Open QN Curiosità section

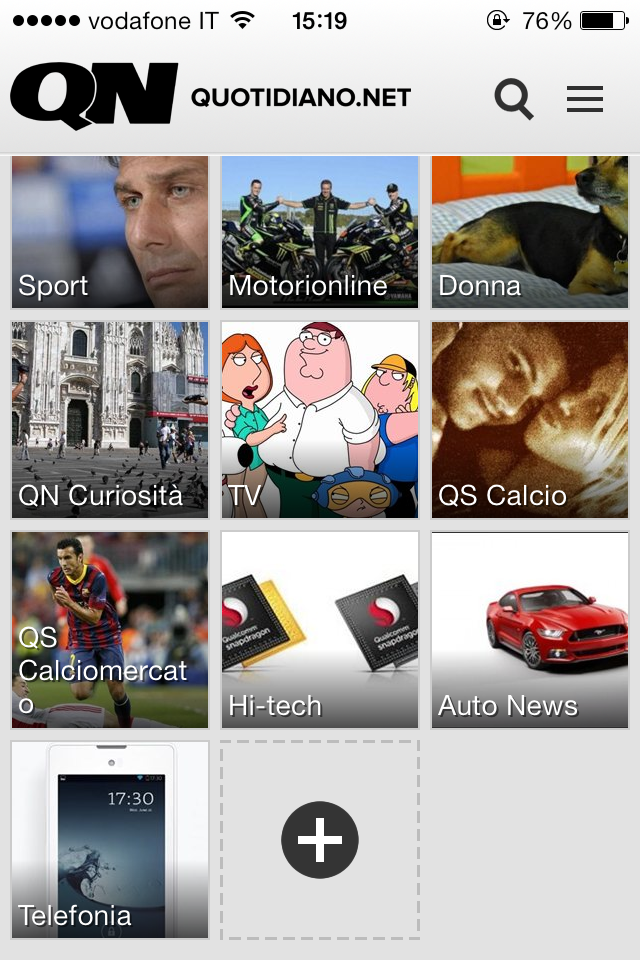coord(110,419)
